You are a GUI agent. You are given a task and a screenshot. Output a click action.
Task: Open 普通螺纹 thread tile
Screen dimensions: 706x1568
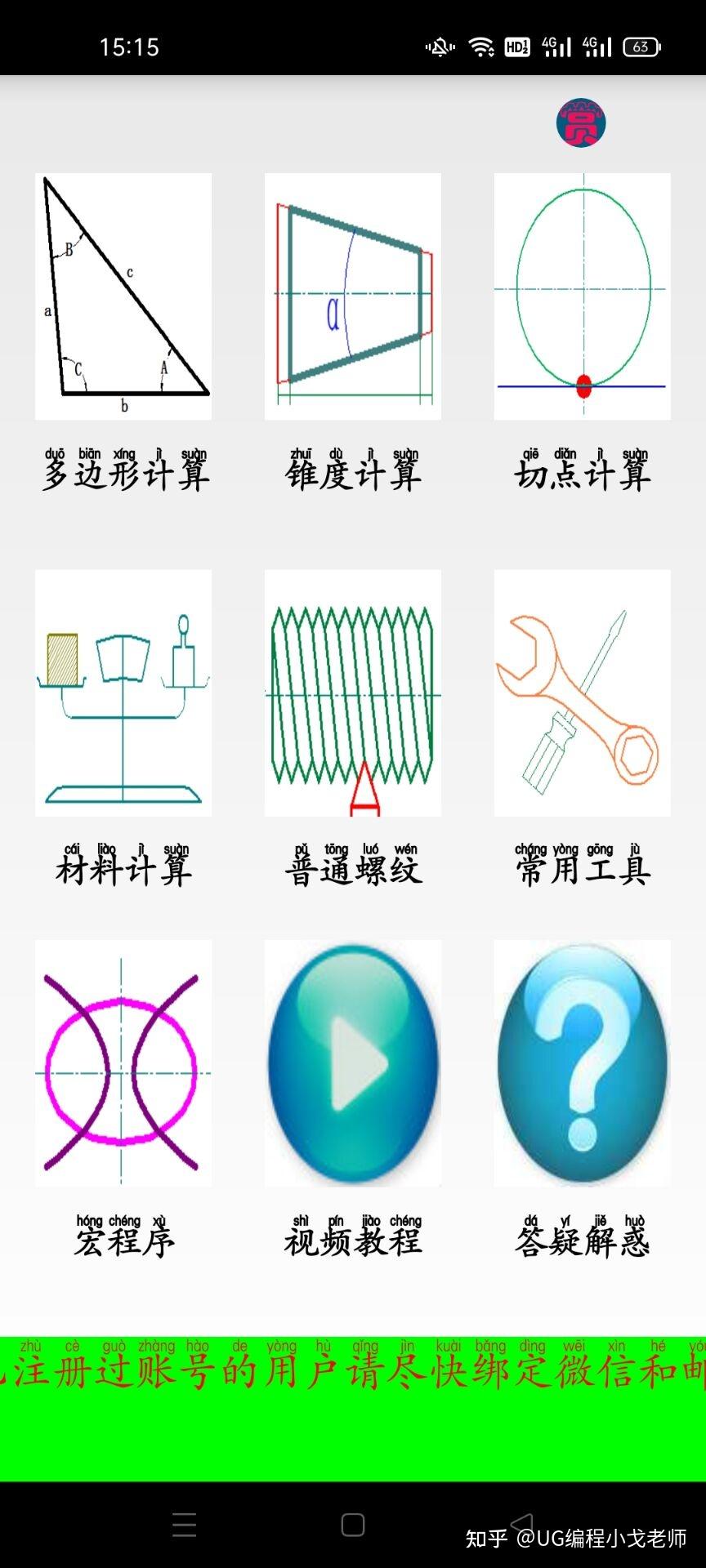(x=353, y=693)
